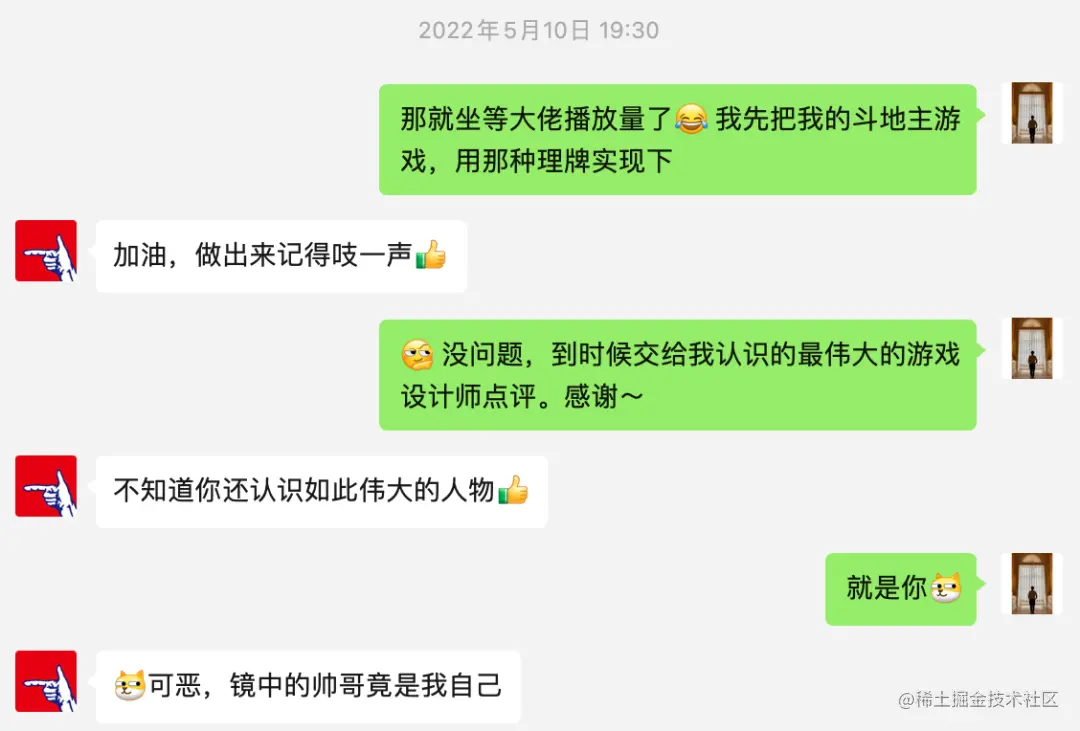Tap avatar beside '可恶，镜中的帅哥竟是我自己'
1080x731 pixels.
(x=46, y=681)
